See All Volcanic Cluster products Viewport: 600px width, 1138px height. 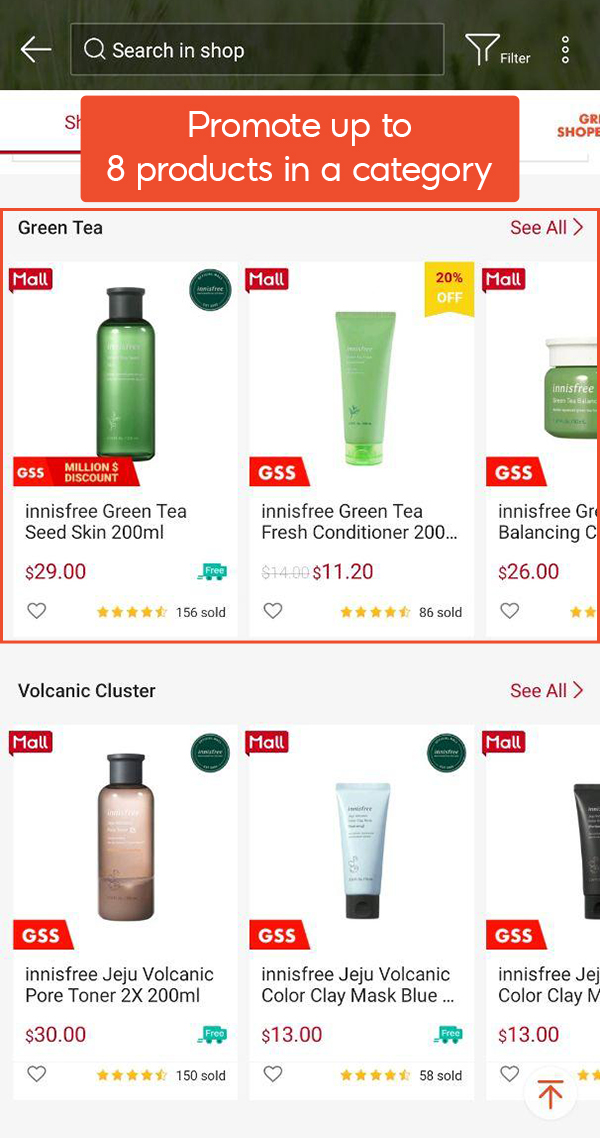[546, 691]
